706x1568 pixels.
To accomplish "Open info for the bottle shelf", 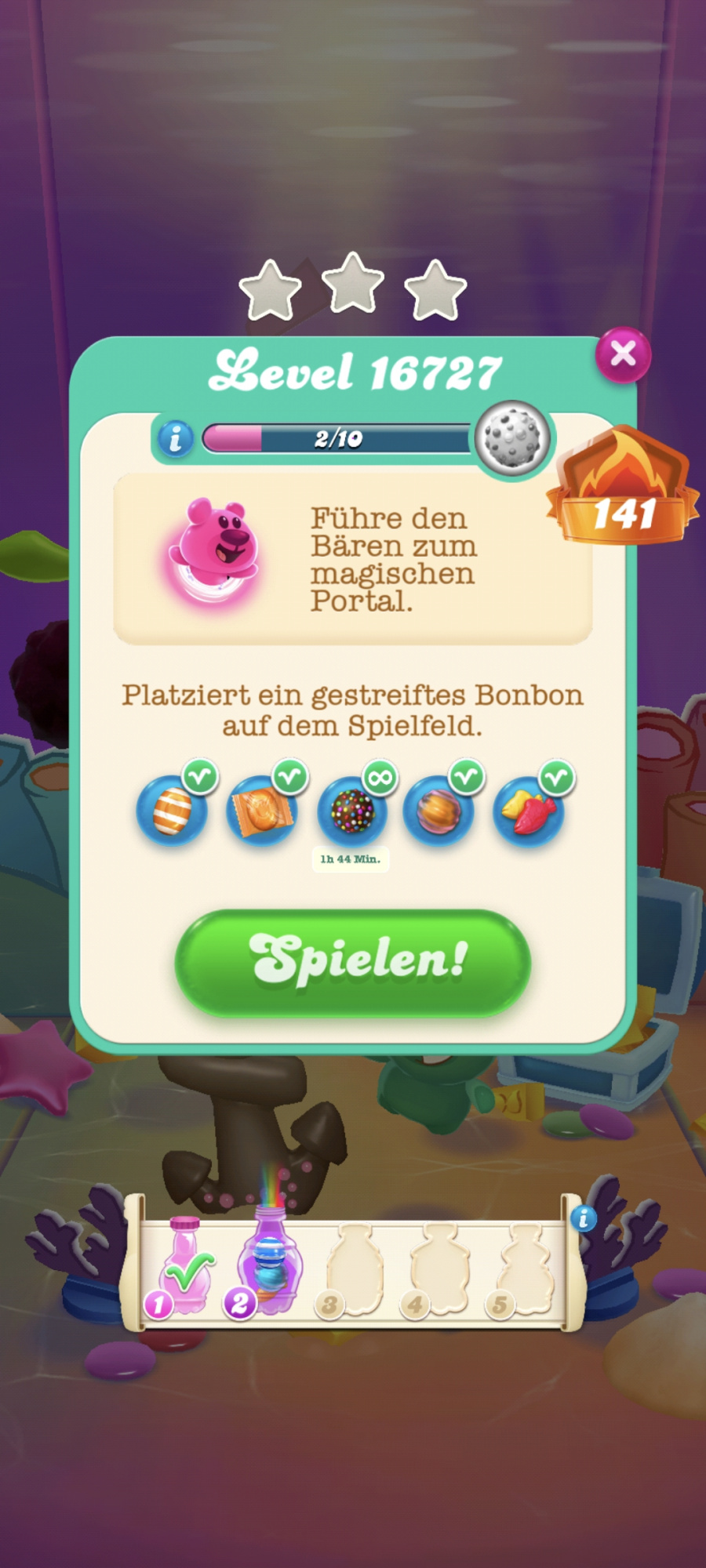I will (x=583, y=1218).
